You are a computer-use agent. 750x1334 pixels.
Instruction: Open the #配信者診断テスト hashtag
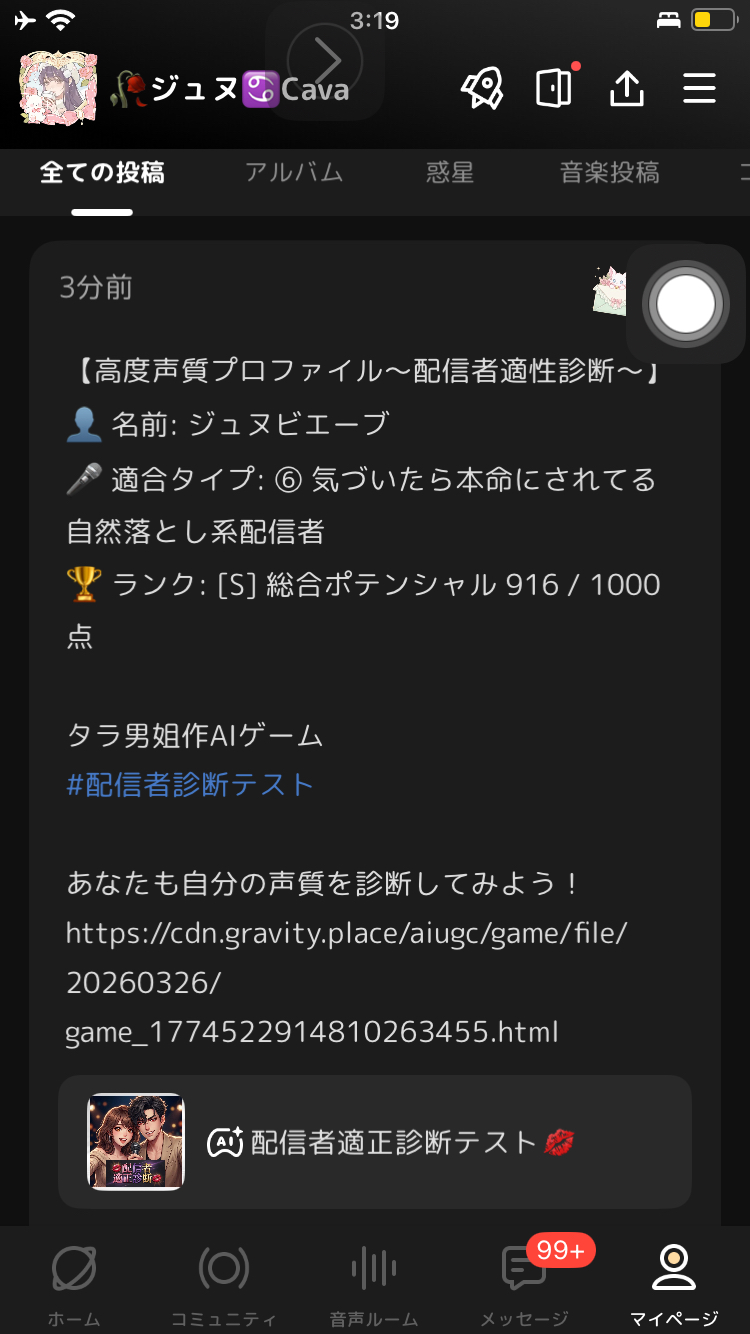(x=190, y=784)
